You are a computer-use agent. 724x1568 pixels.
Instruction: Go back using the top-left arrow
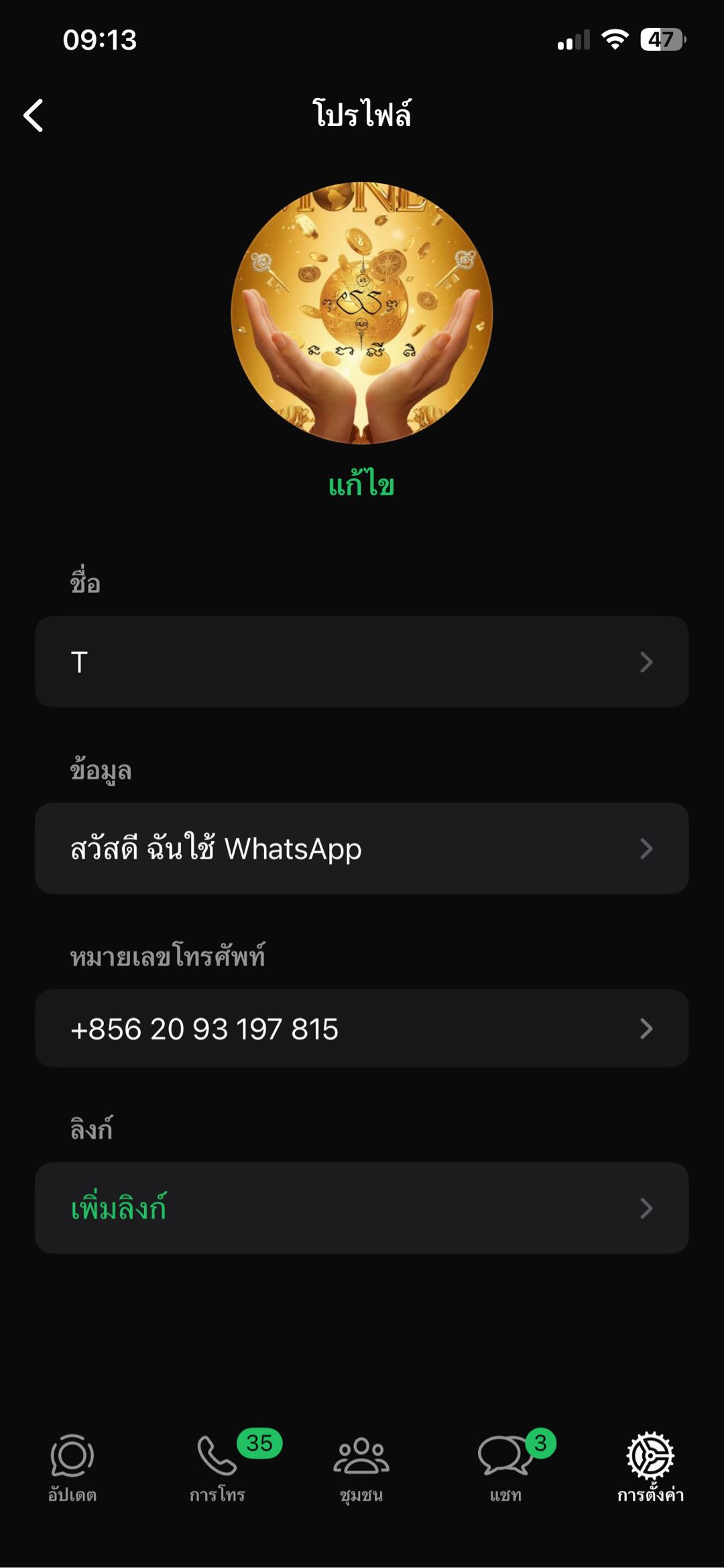34,115
